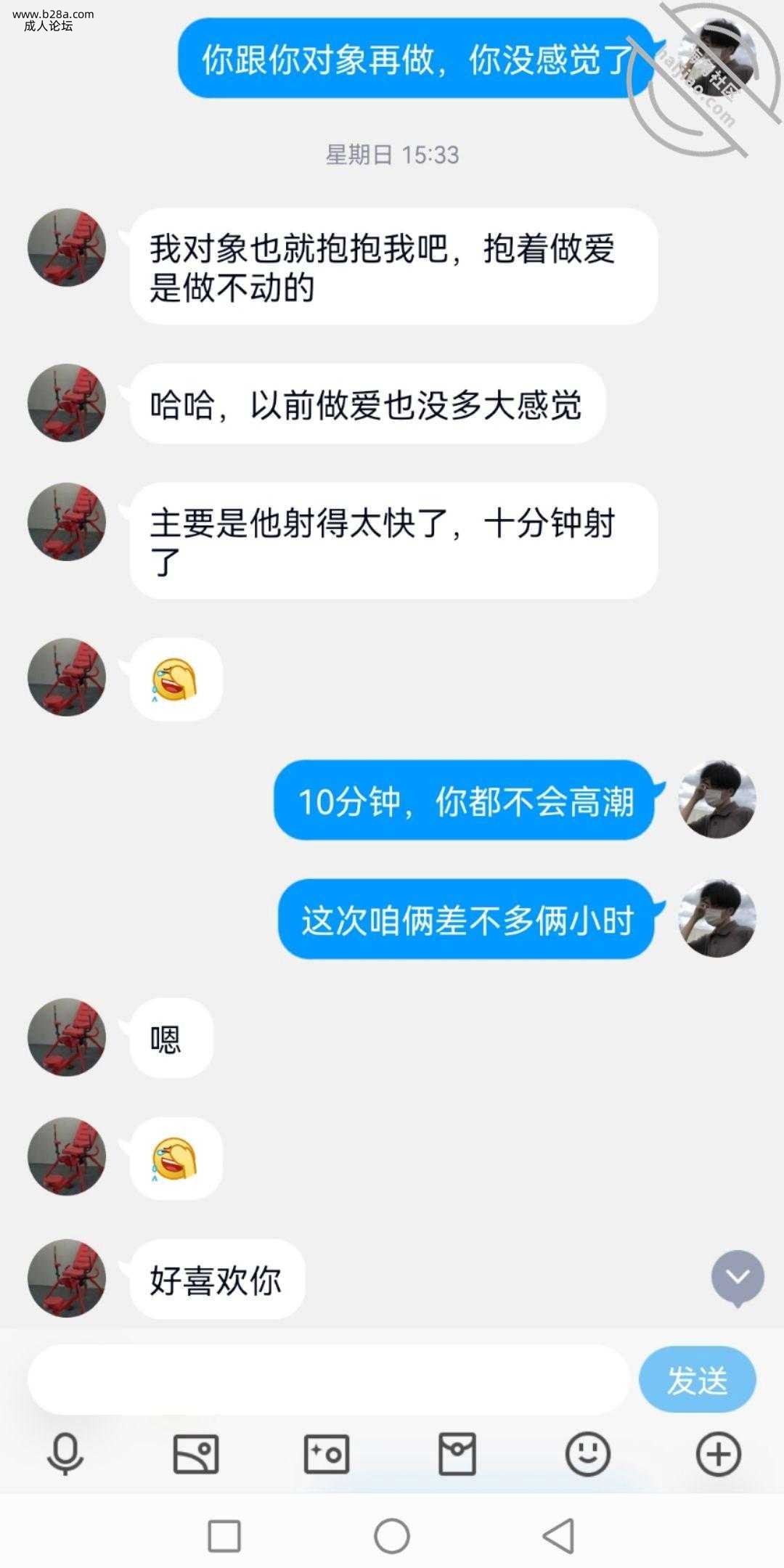Open the camera to take a photo
The image size is (784, 1568).
(327, 1454)
